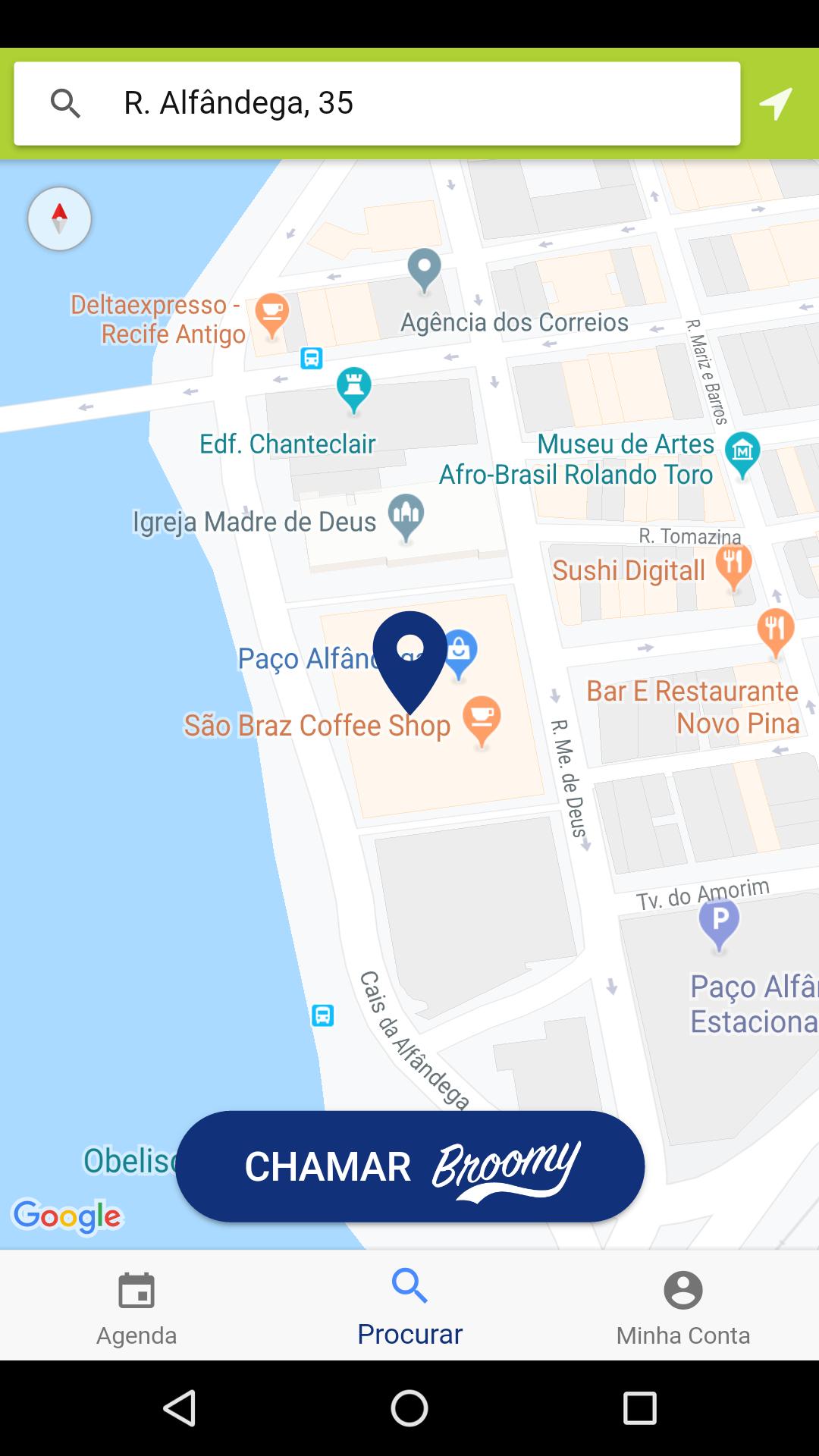Tap the Chamar Broomy button
This screenshot has width=819, height=1456.
coord(409,1166)
